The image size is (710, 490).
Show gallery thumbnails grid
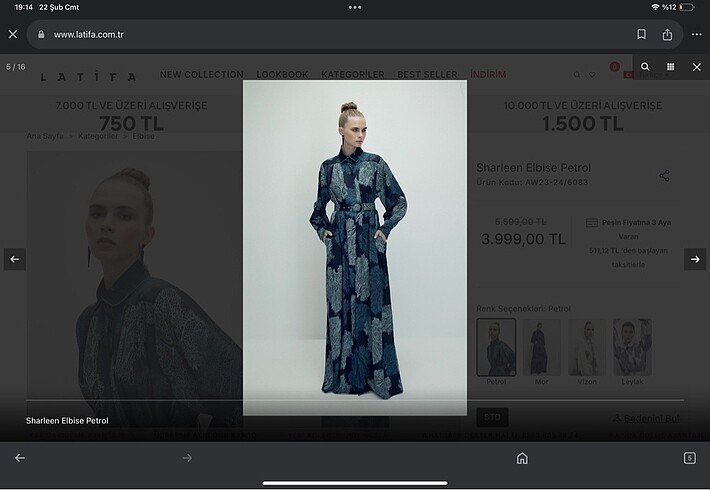671,67
